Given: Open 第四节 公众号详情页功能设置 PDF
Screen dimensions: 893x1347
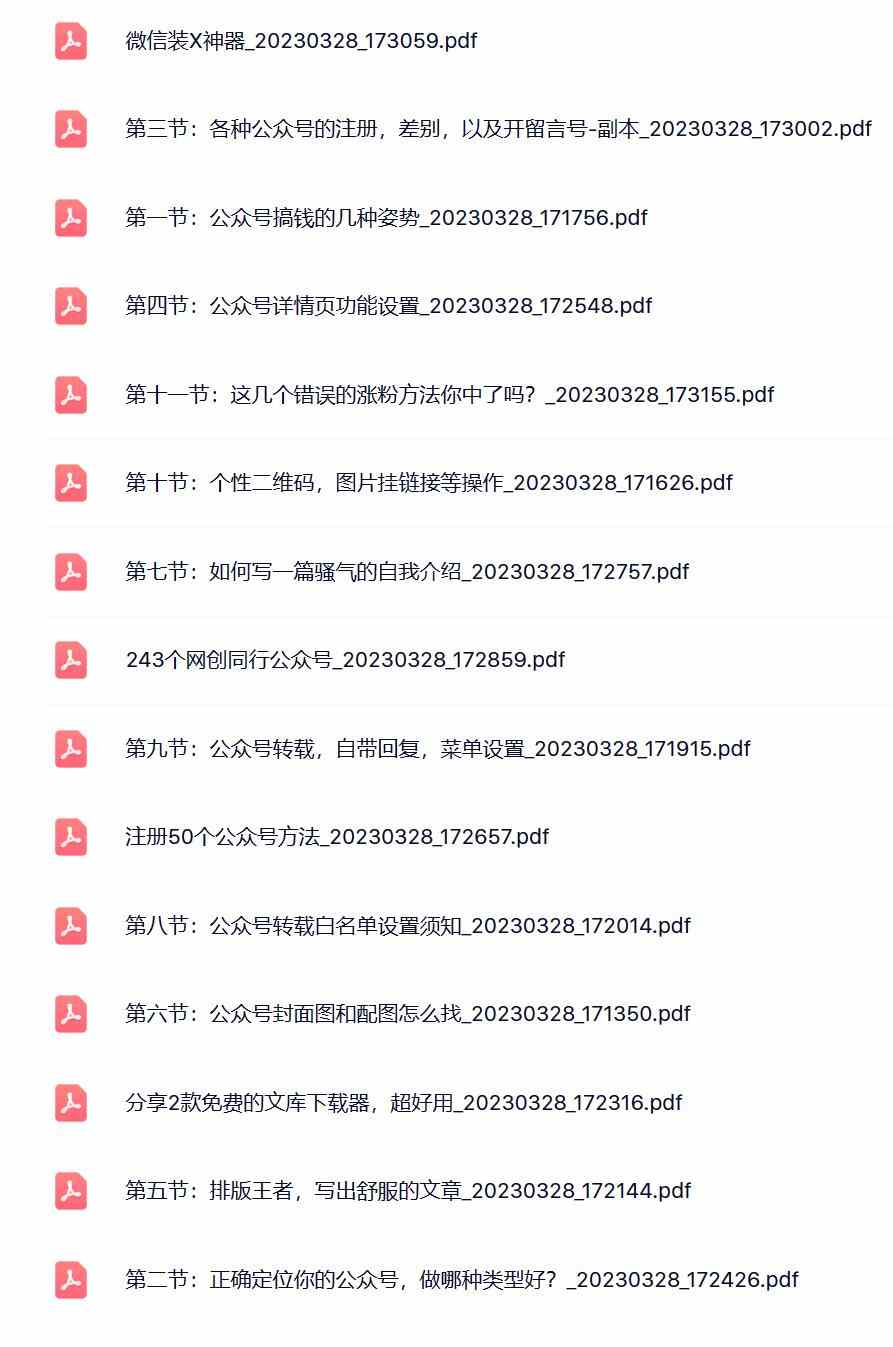Looking at the screenshot, I should tap(388, 306).
